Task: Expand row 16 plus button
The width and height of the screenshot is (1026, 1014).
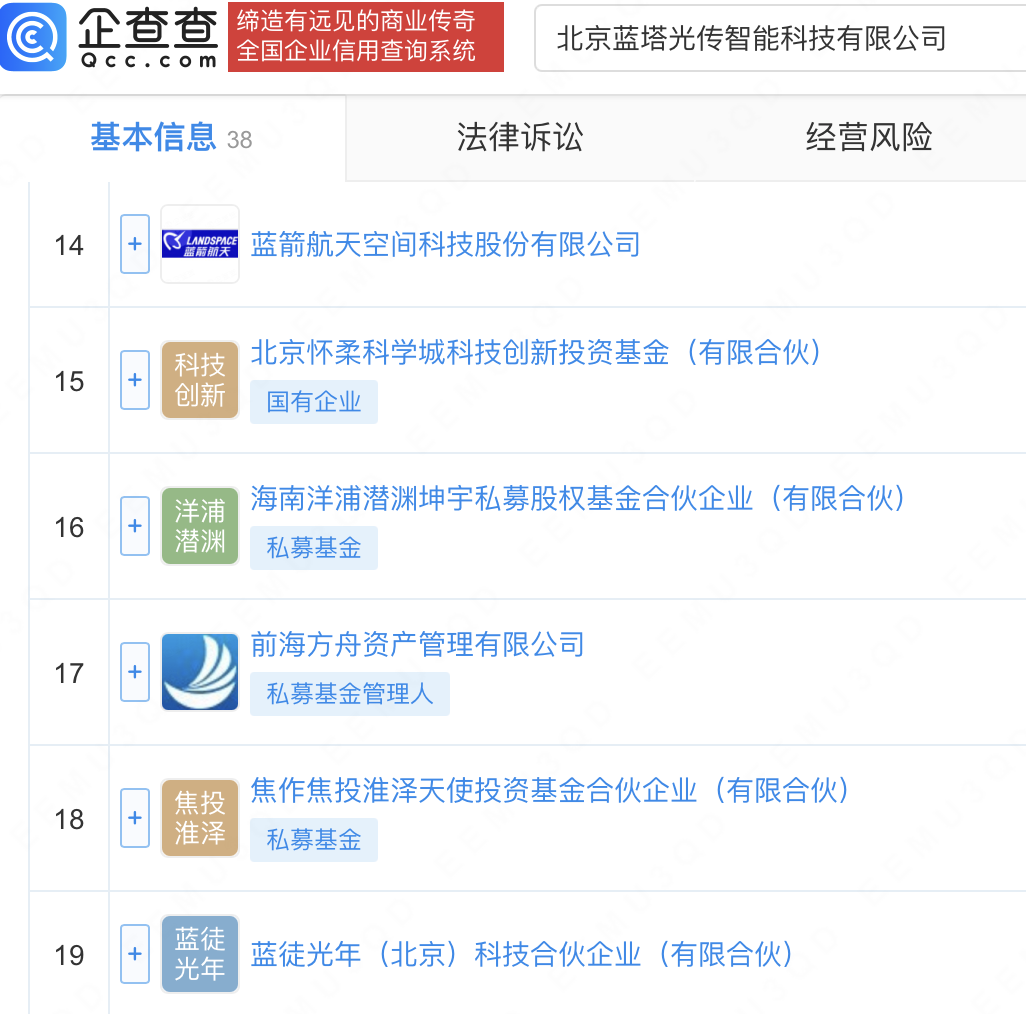Action: pos(135,526)
